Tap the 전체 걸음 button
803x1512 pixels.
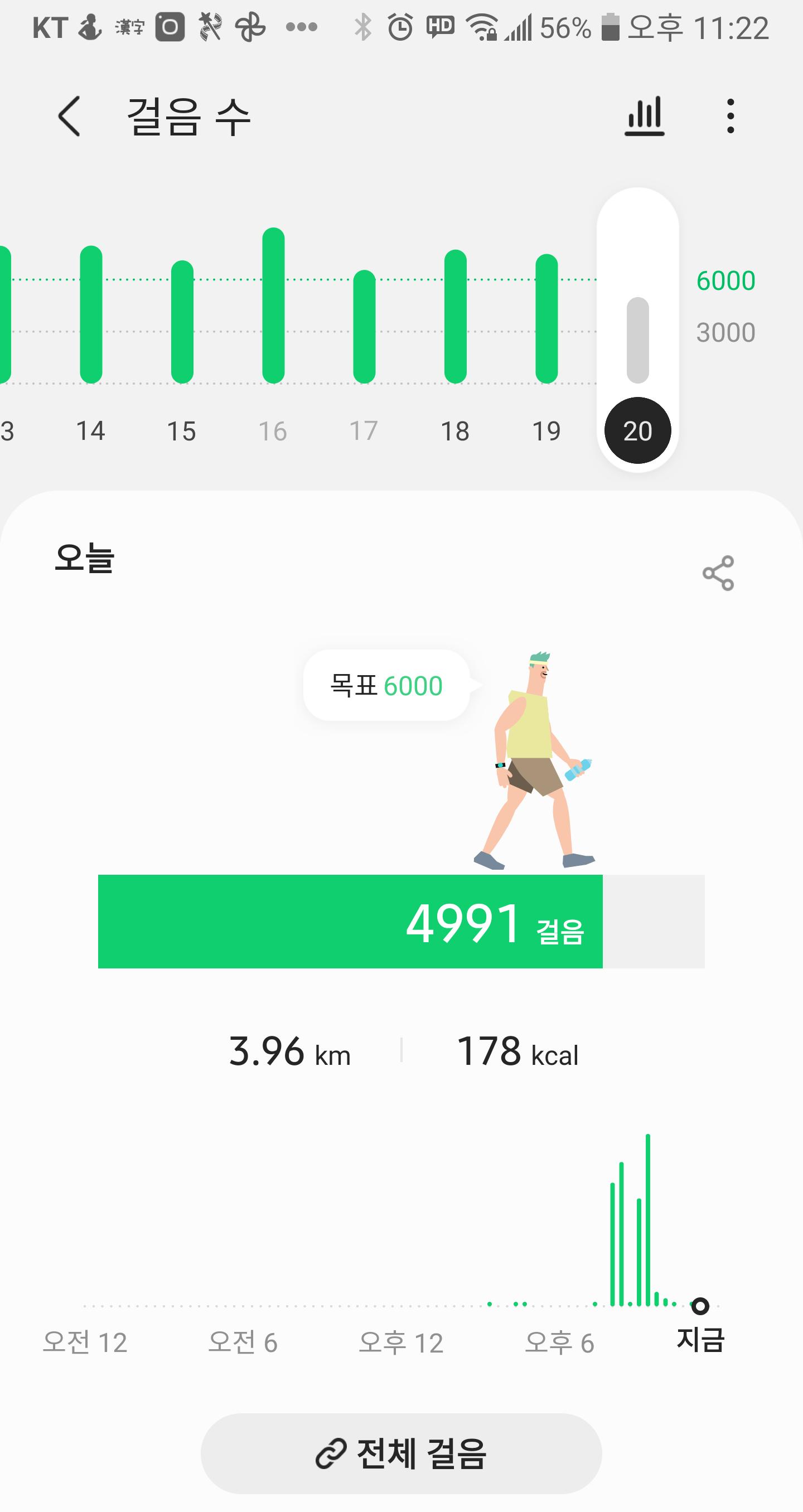[401, 1453]
